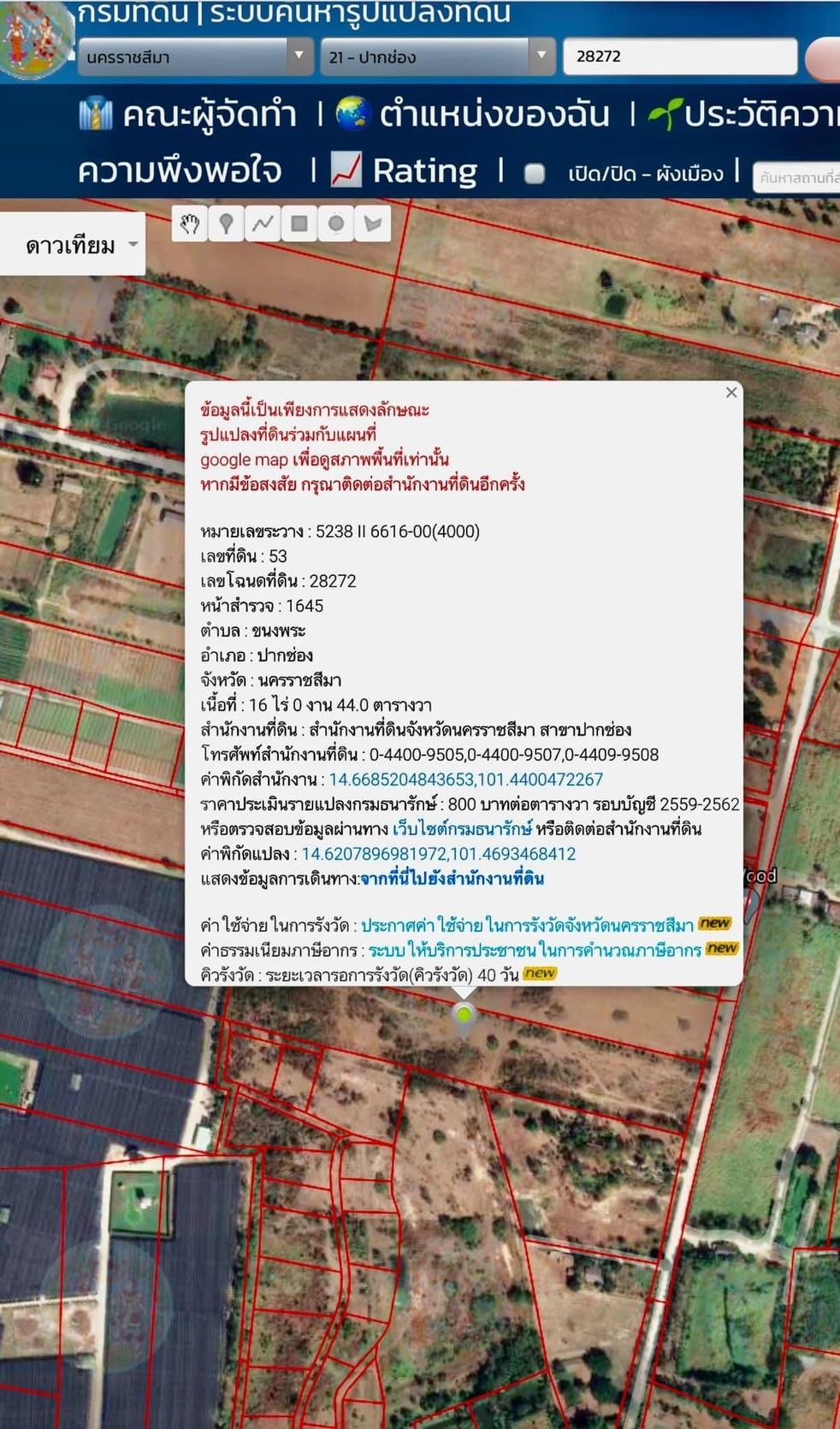Select the hand pan tool
Image resolution: width=840 pixels, height=1429 pixels.
pos(190,224)
